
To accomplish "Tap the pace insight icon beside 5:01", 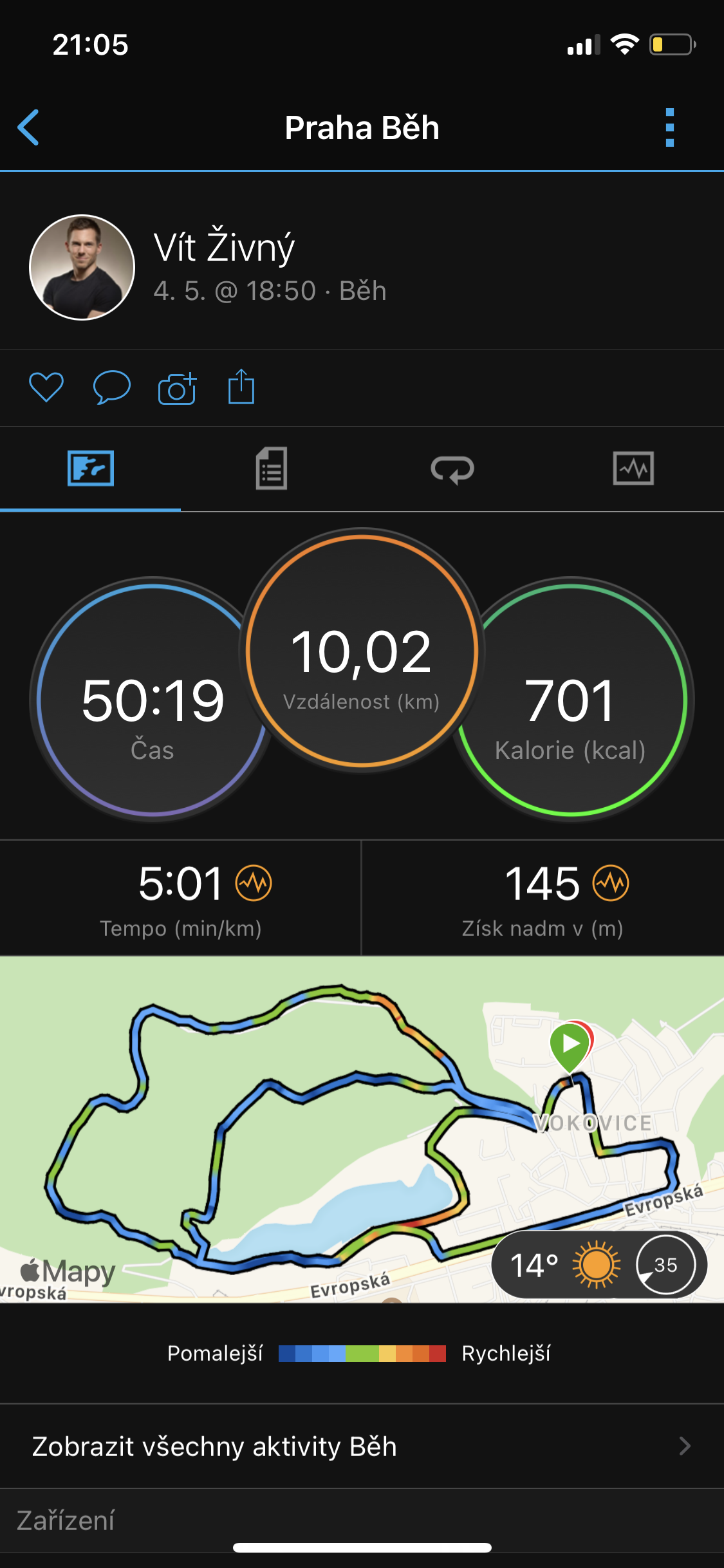I will point(254,883).
